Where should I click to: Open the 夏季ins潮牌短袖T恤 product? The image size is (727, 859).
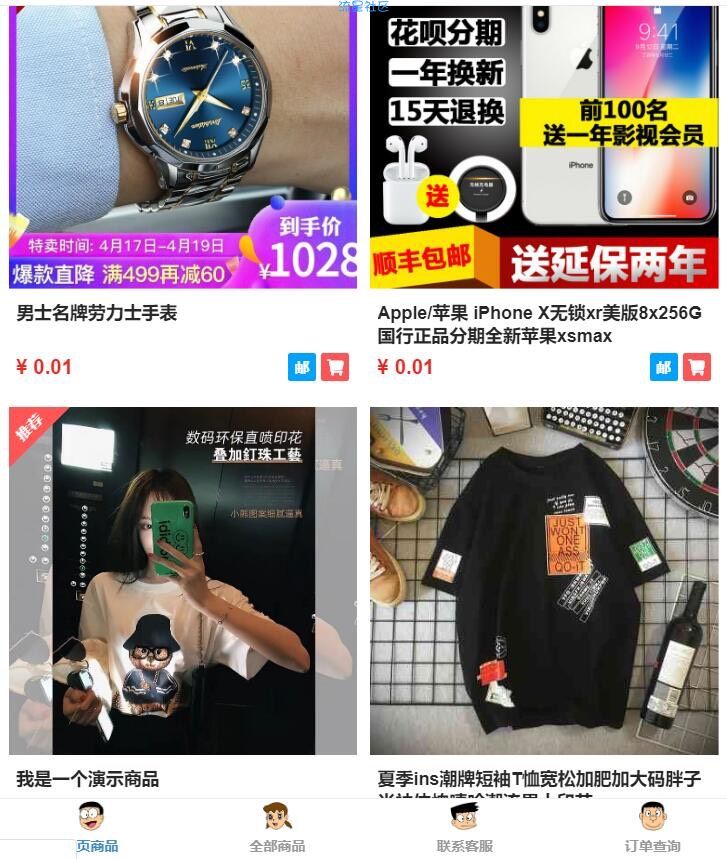pos(543,580)
